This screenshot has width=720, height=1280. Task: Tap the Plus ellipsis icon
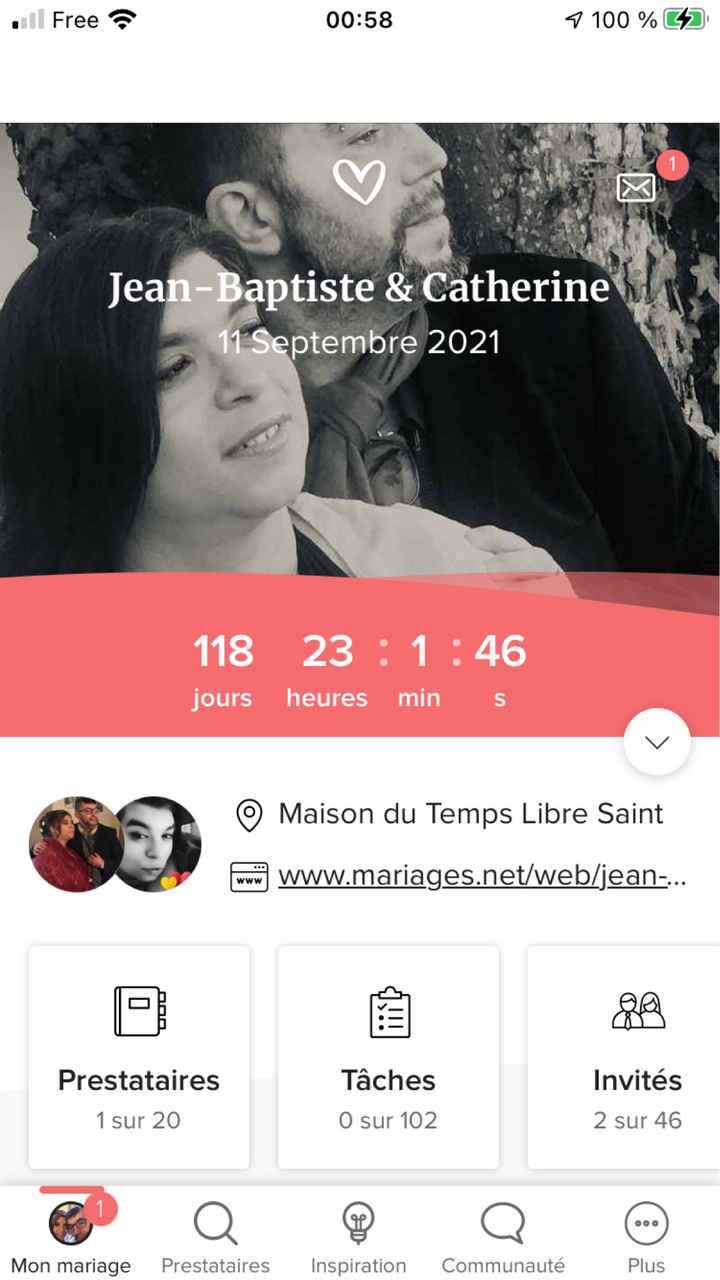pos(646,1222)
